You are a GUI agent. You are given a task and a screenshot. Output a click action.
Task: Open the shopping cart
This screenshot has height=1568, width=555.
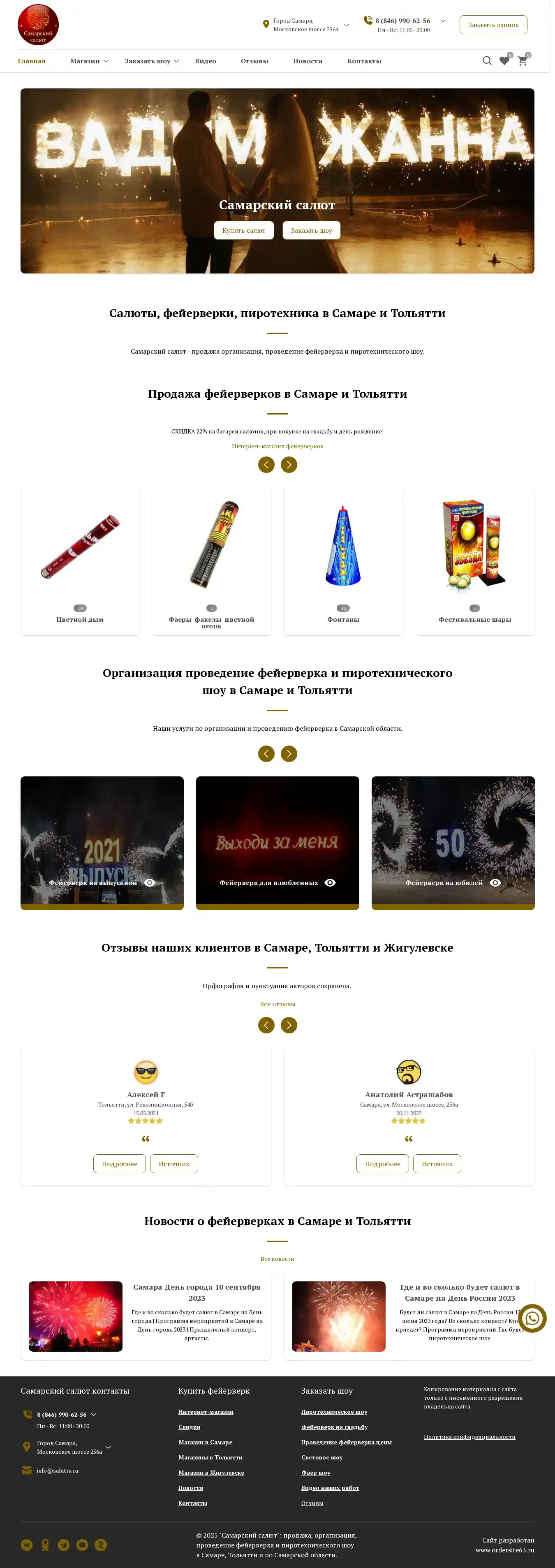522,61
